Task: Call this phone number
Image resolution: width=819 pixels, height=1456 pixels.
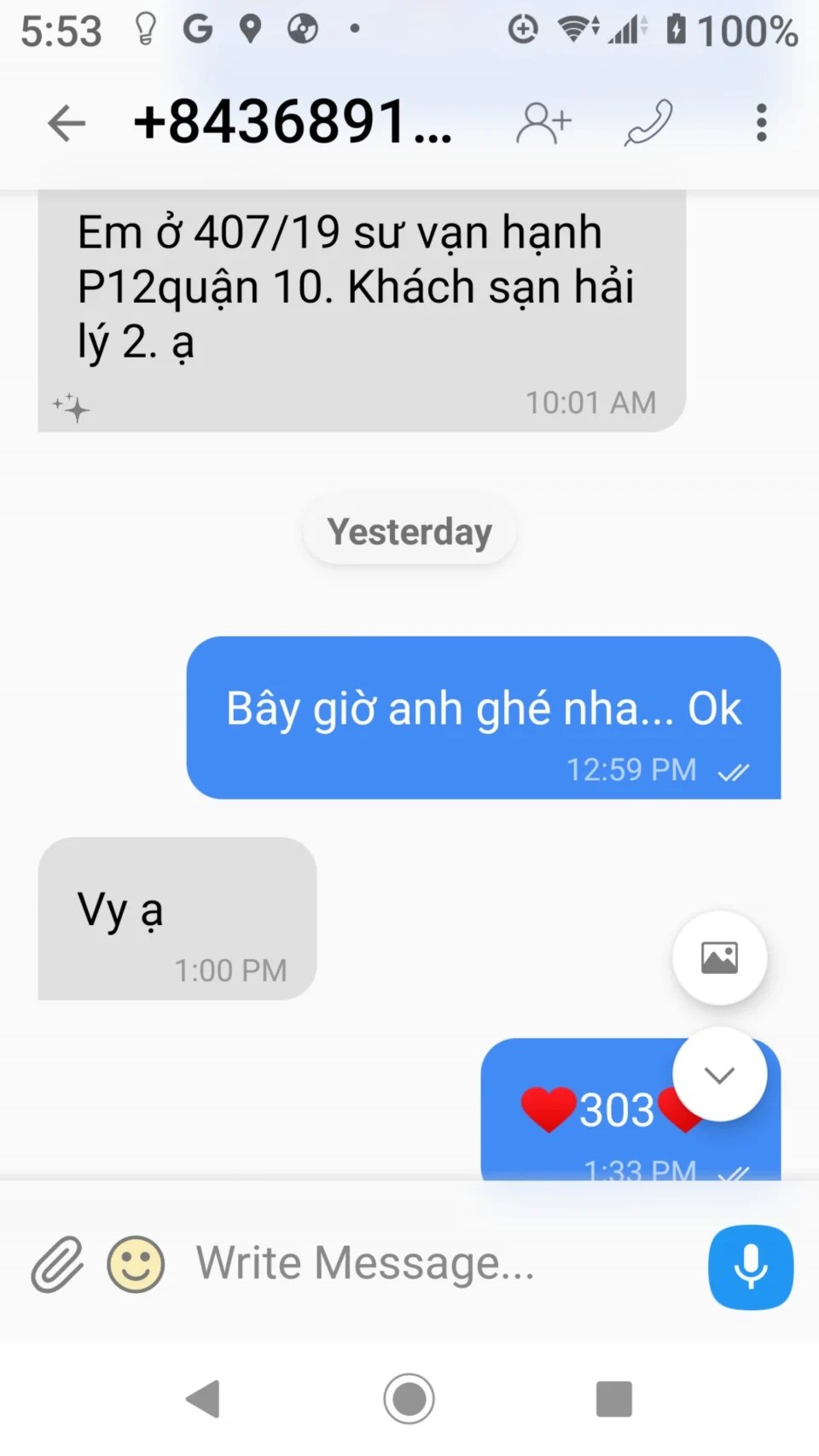Action: 648,123
